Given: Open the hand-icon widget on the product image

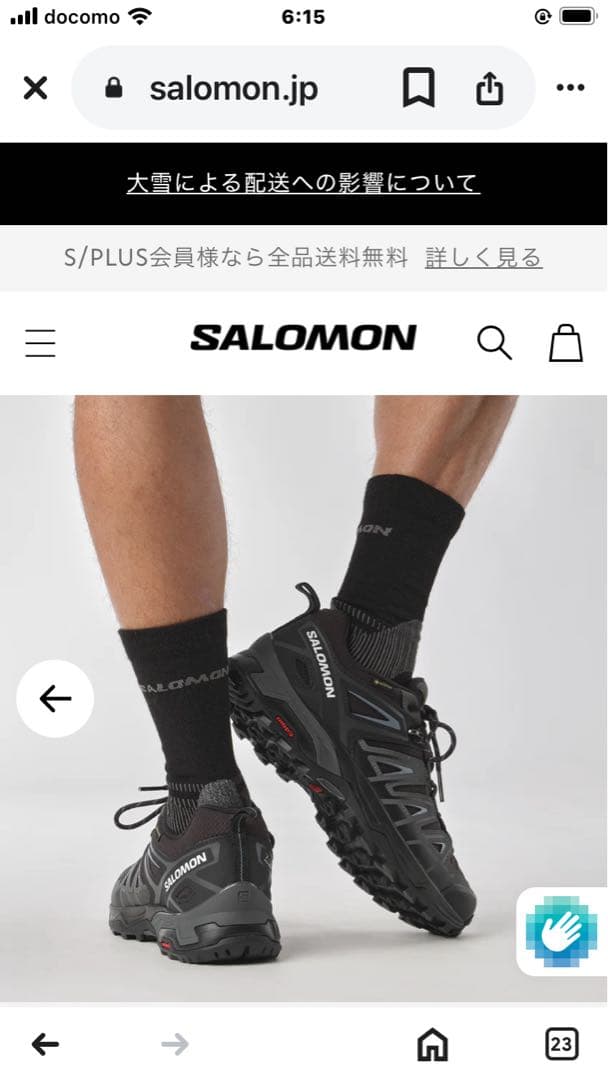Looking at the screenshot, I should point(562,932).
